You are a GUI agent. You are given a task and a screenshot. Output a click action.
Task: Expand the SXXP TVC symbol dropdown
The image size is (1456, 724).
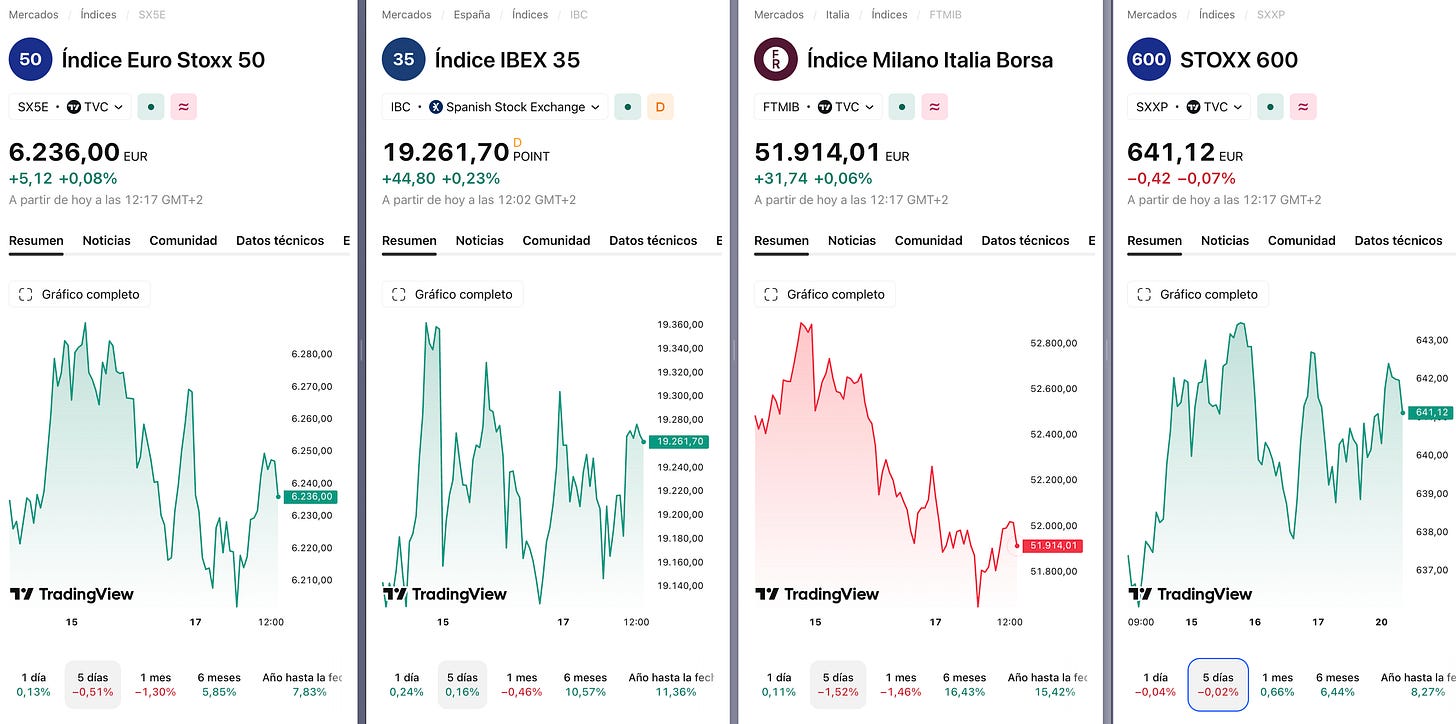(x=1188, y=107)
